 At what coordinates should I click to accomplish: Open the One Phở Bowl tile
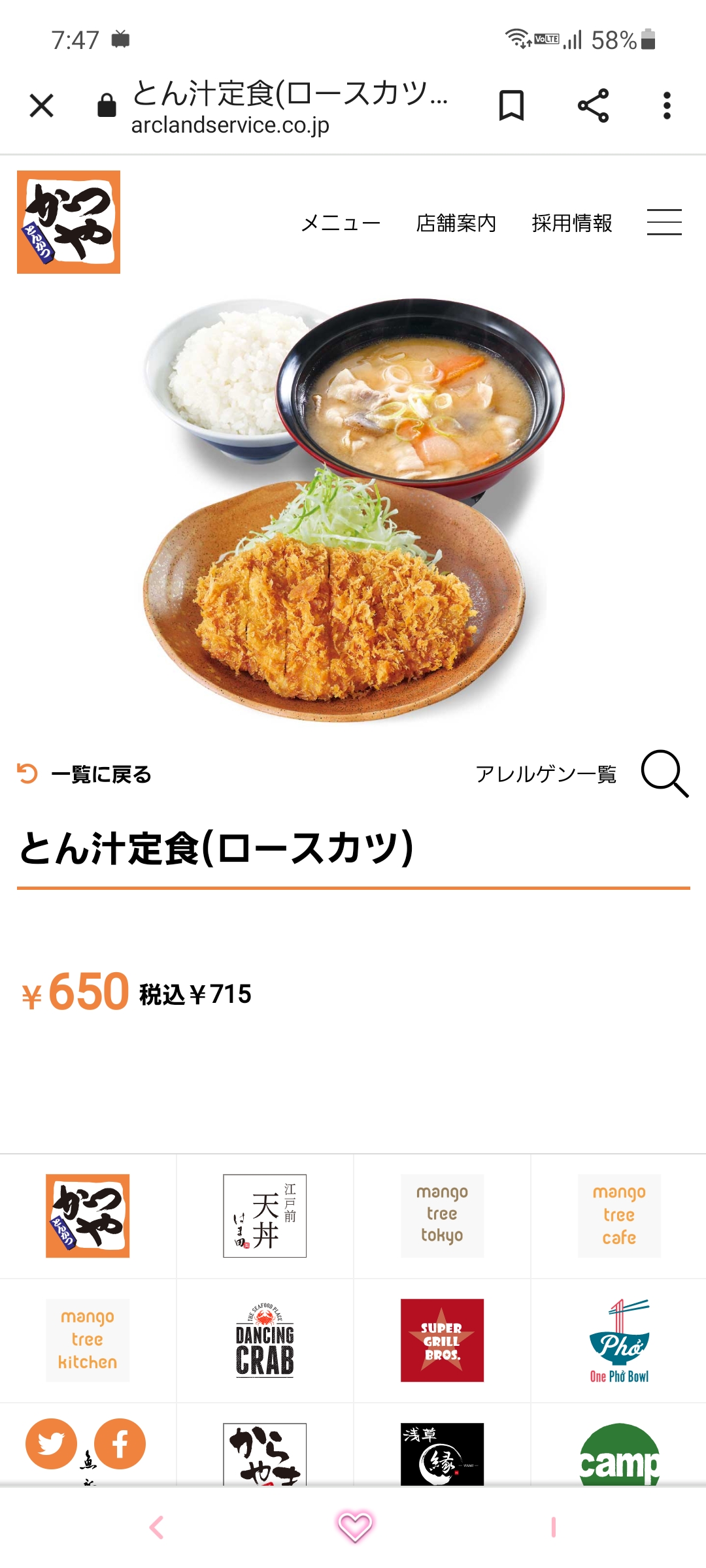click(619, 1340)
